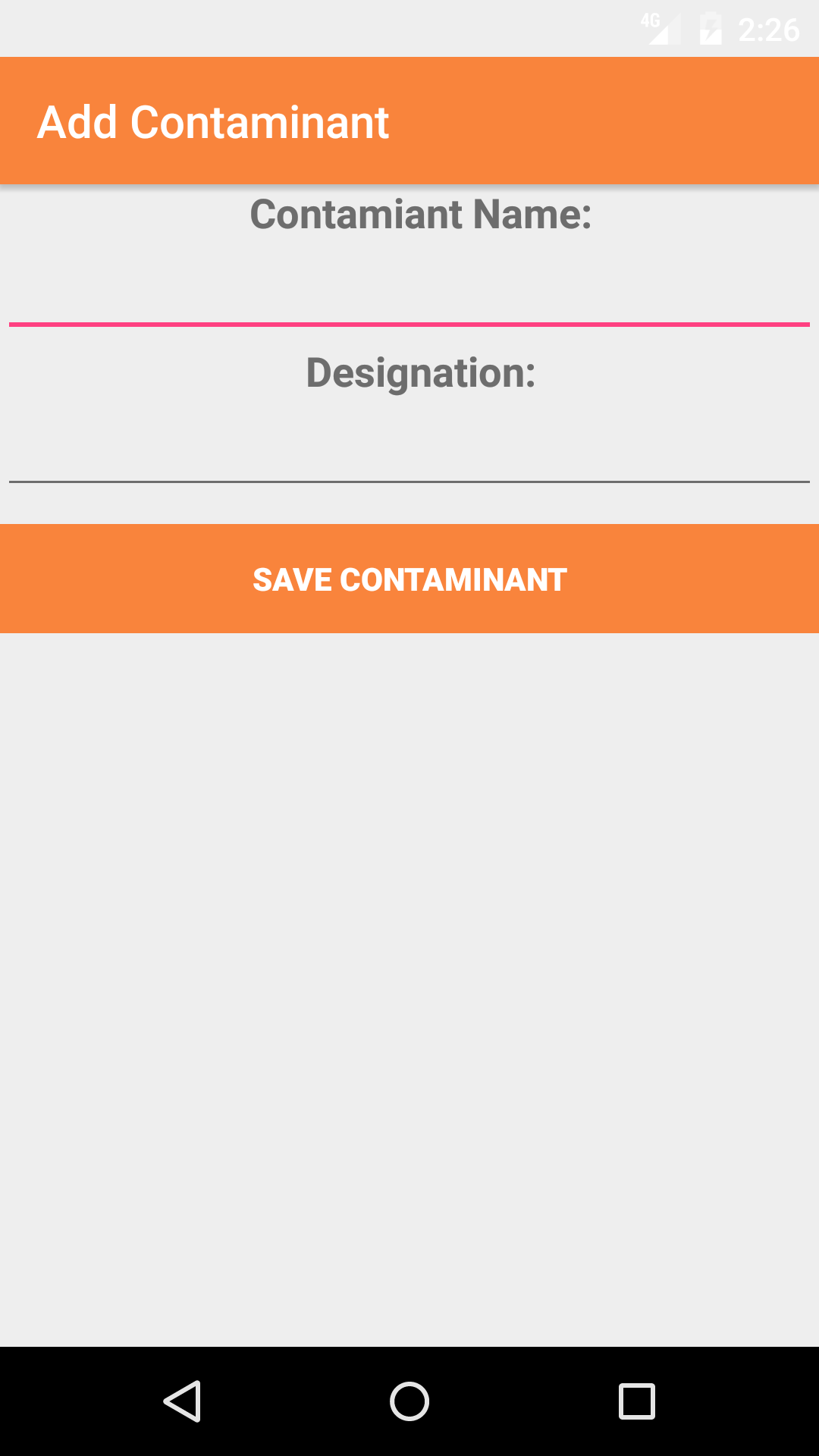Go back using the navigation bar
The height and width of the screenshot is (1456, 819).
182,1401
